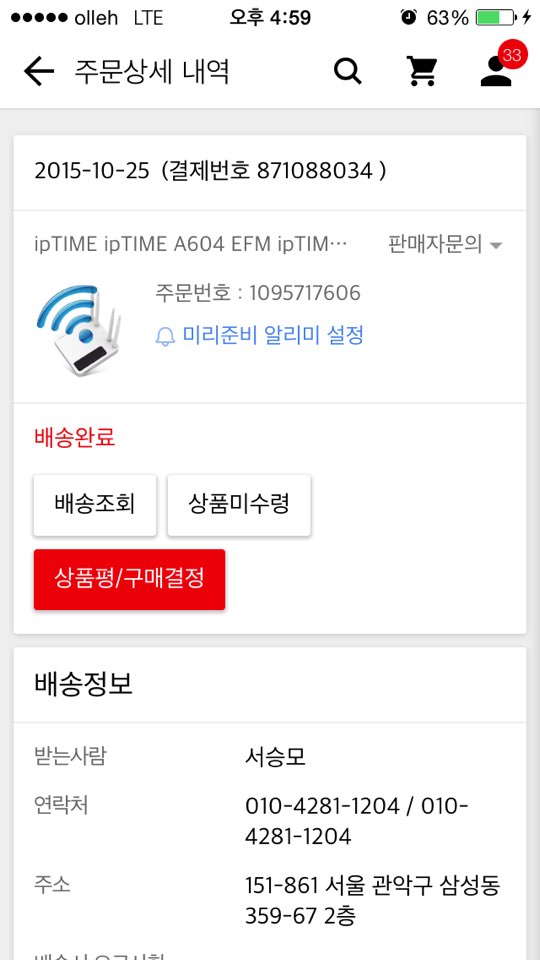Open the shopping cart
540x960 pixels.
point(422,71)
